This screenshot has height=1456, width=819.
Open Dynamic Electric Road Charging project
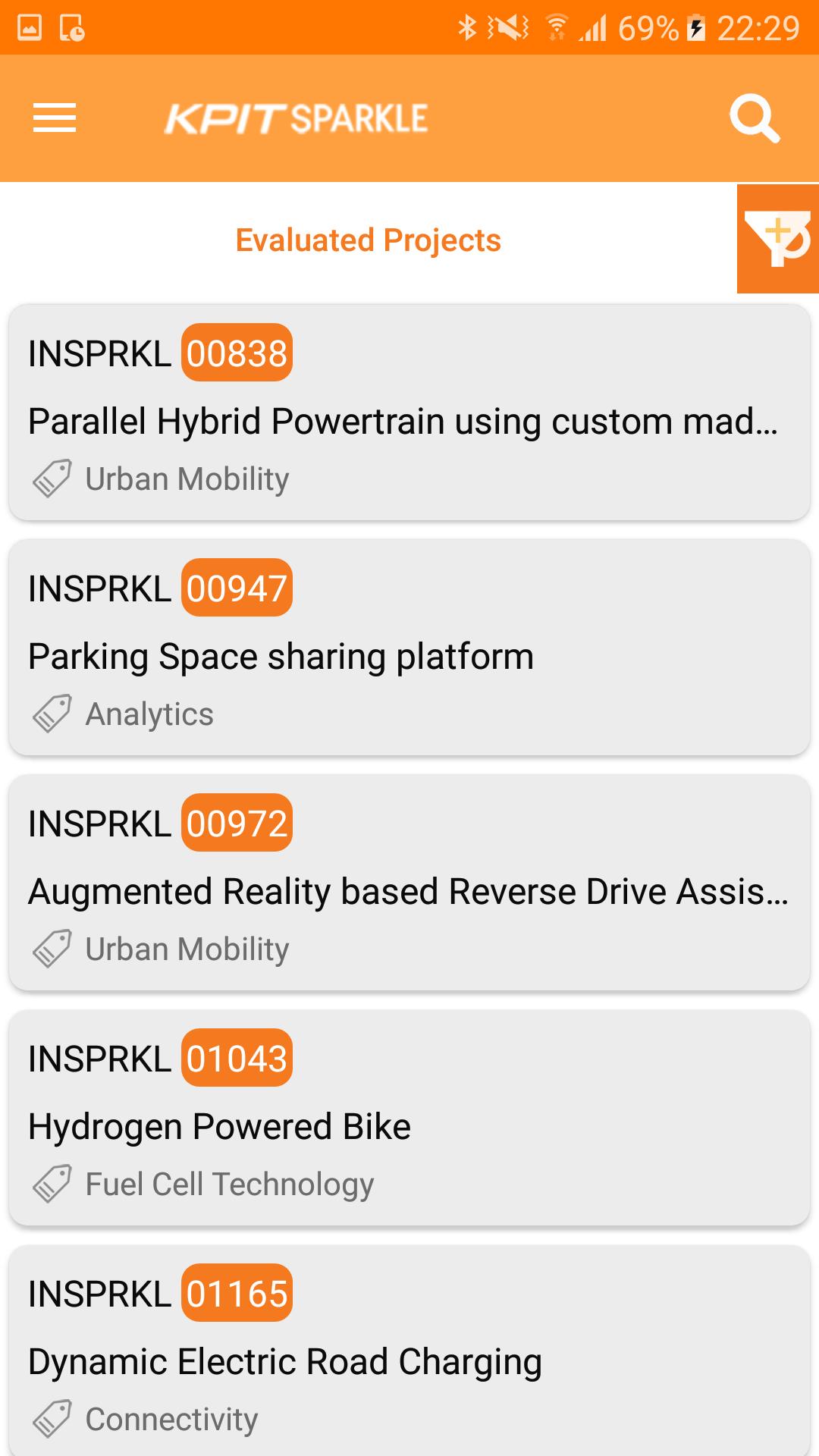click(409, 1353)
